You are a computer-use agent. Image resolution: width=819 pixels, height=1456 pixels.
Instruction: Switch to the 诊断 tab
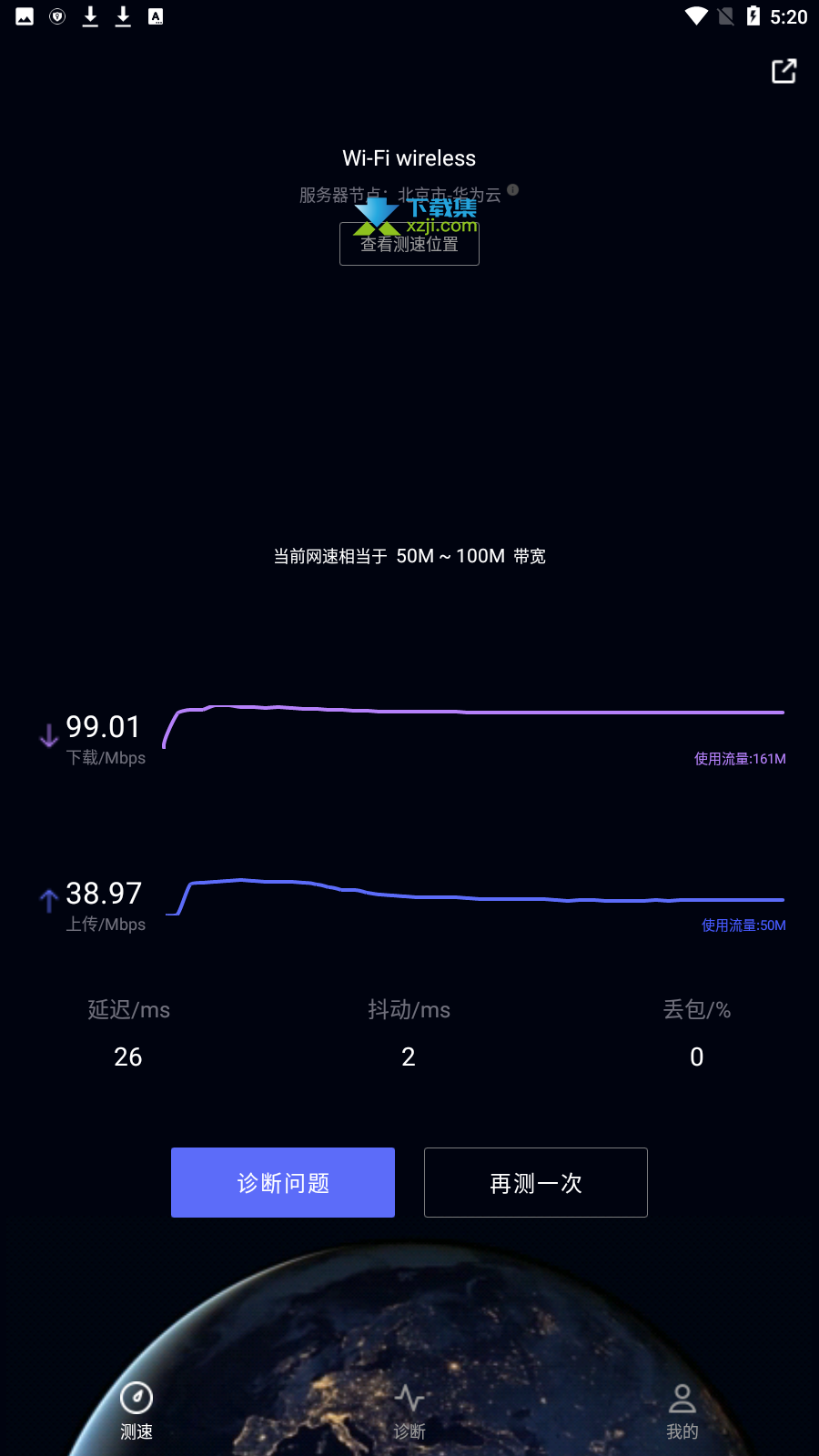(409, 1411)
